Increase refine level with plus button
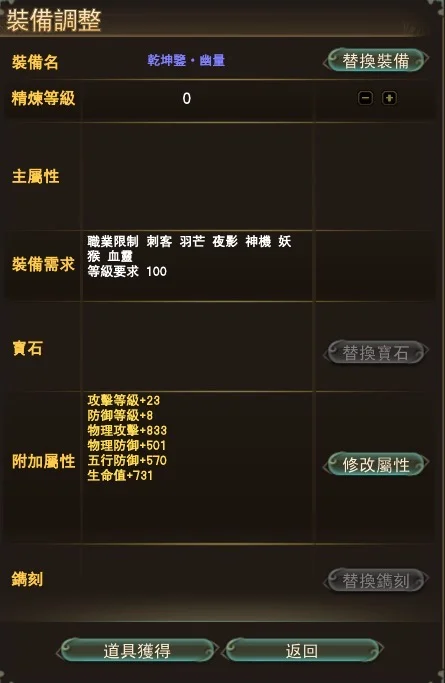 pyautogui.click(x=389, y=98)
